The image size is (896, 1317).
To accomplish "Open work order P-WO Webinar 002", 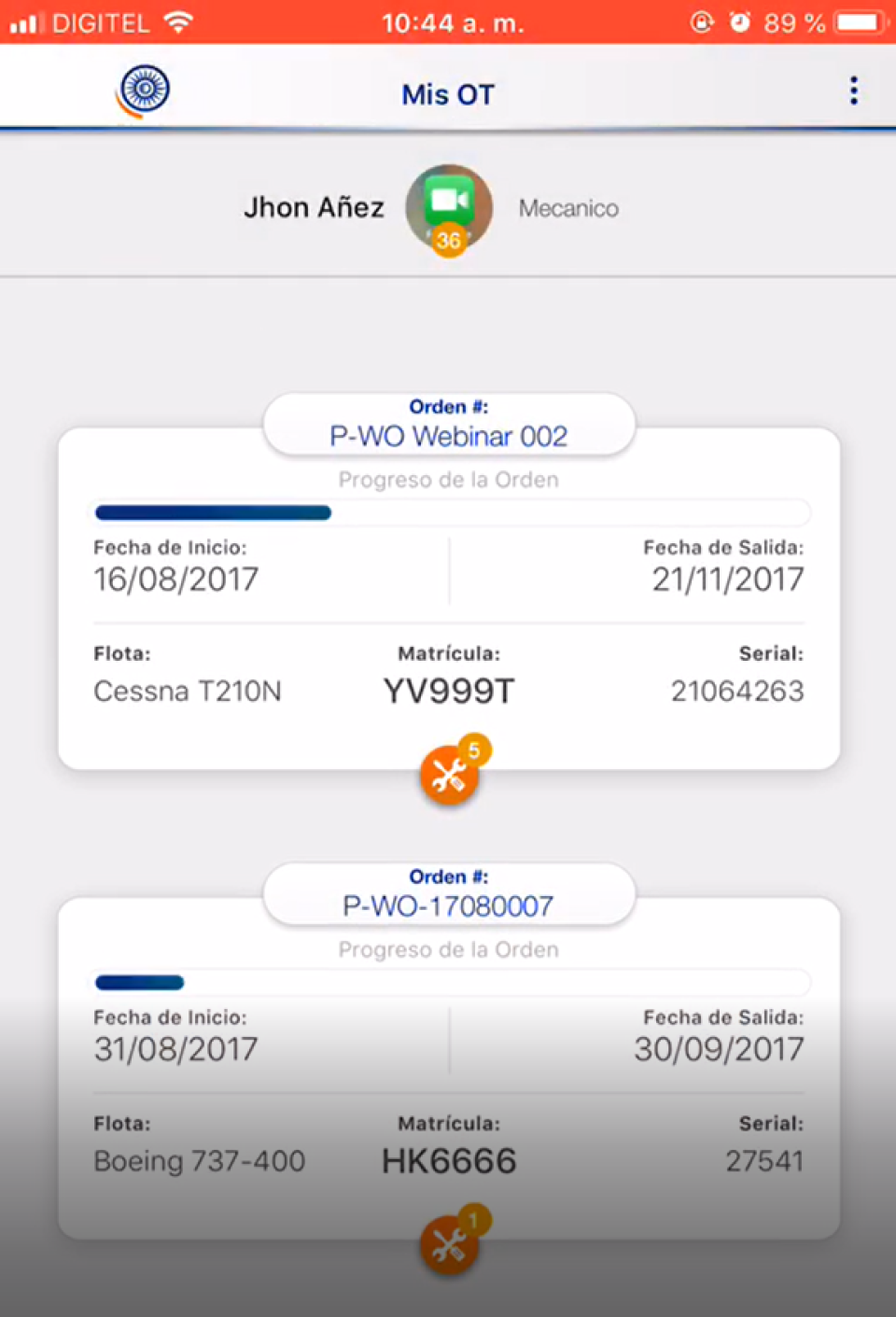I will [x=449, y=426].
